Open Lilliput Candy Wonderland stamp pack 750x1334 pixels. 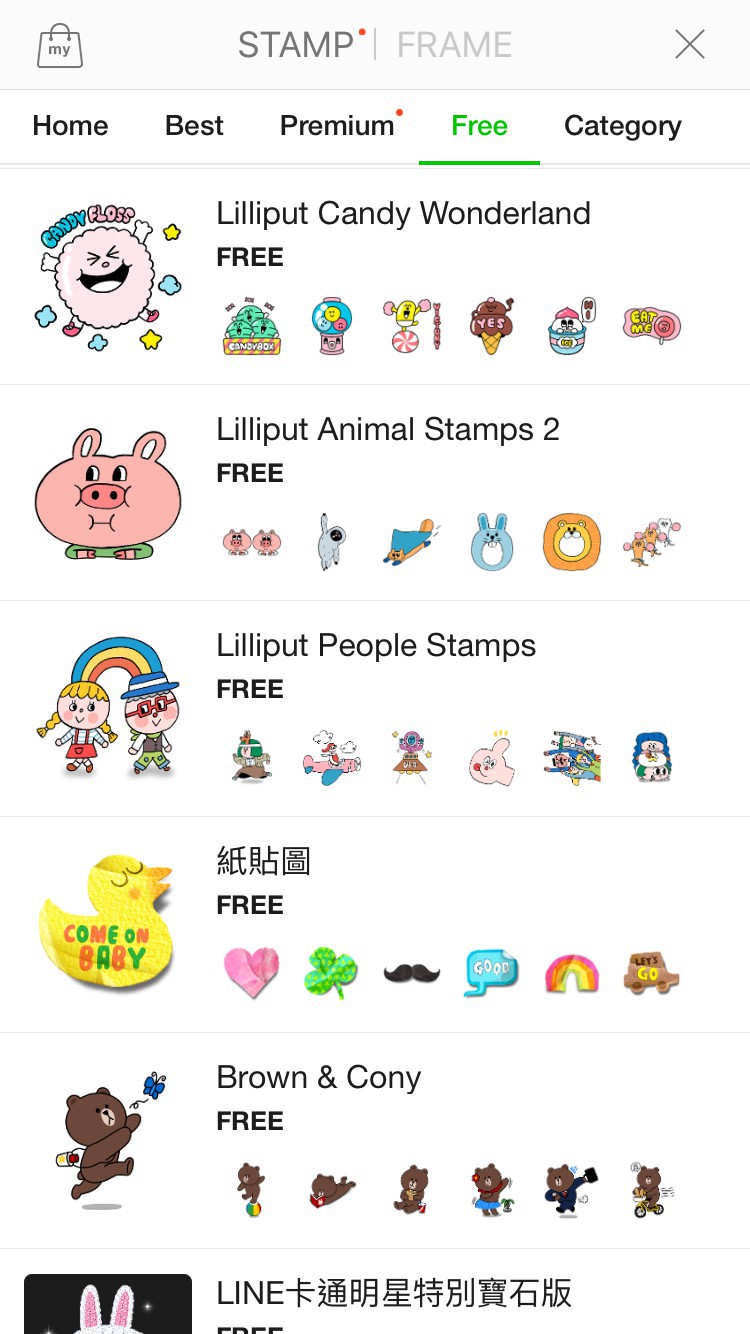(403, 214)
